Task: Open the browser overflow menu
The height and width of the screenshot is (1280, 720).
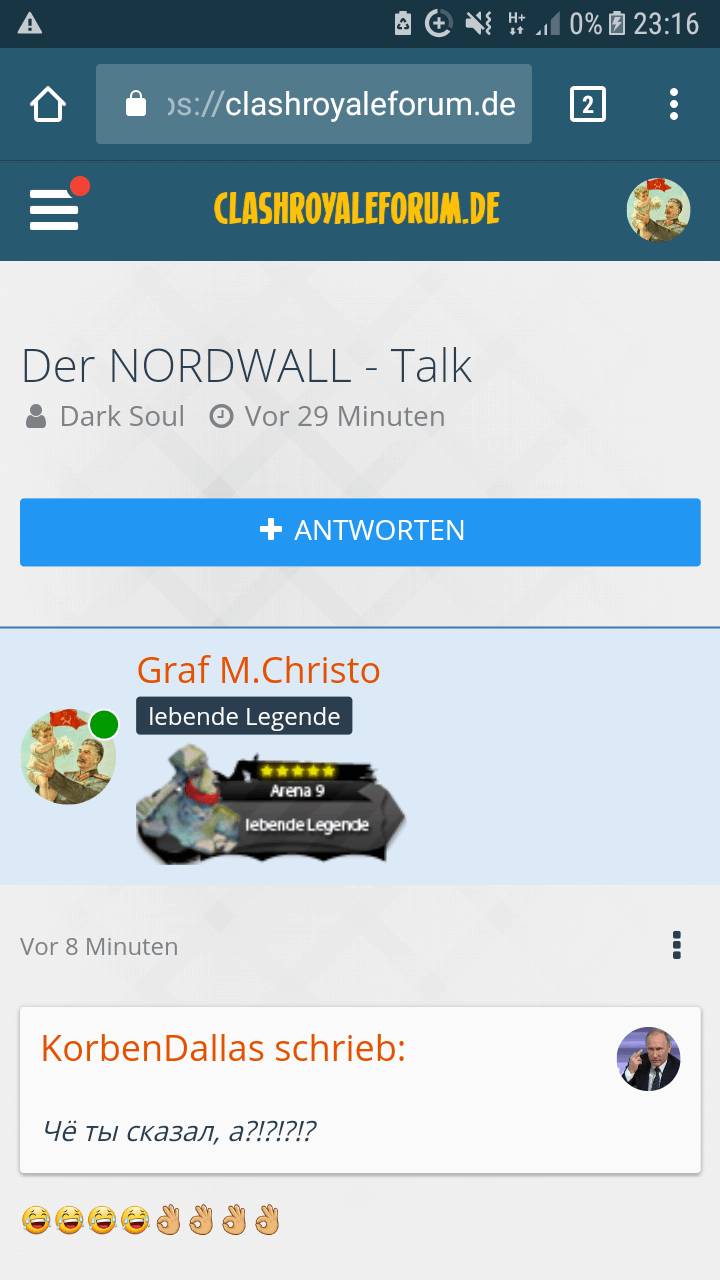Action: (x=674, y=104)
